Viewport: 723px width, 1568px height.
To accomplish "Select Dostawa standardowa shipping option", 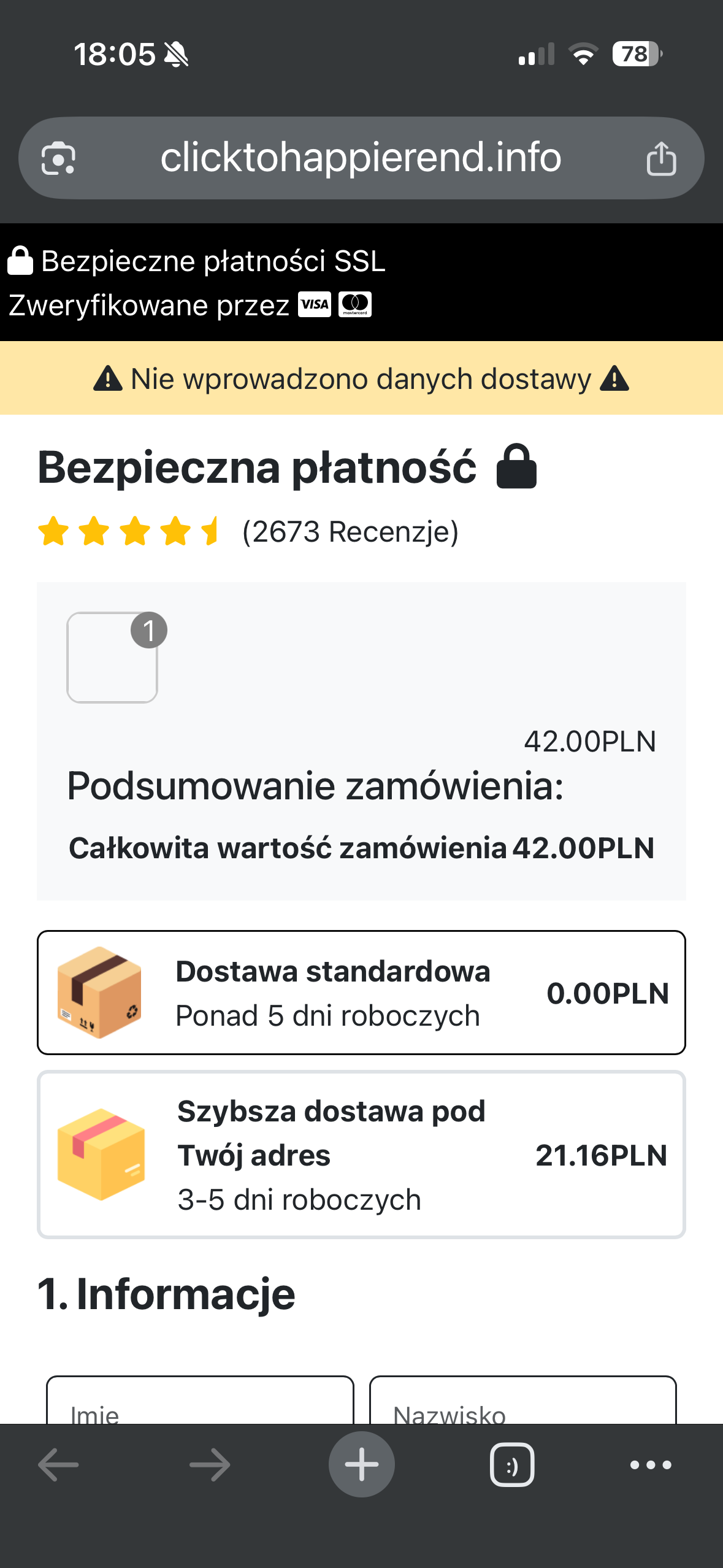I will (x=361, y=993).
